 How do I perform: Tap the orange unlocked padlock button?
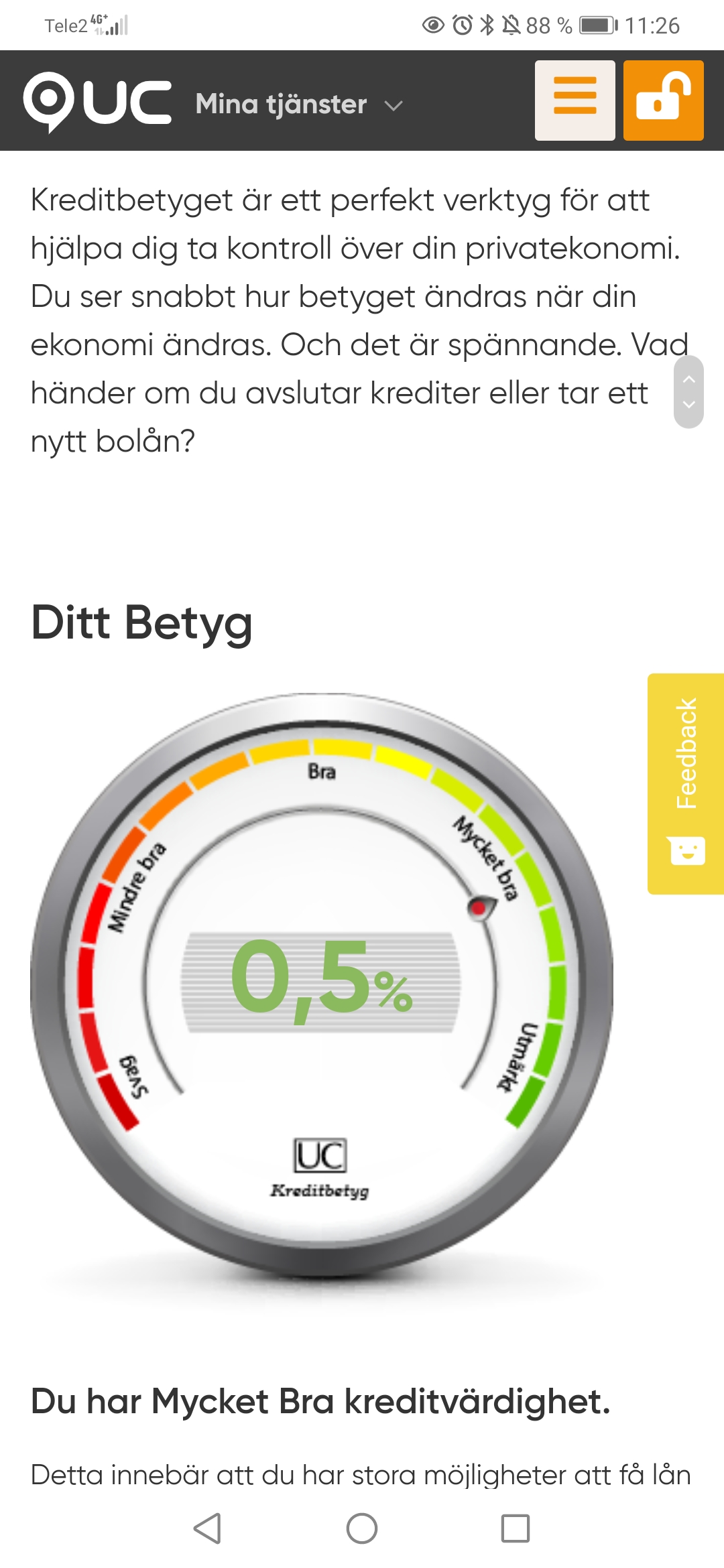click(x=663, y=101)
